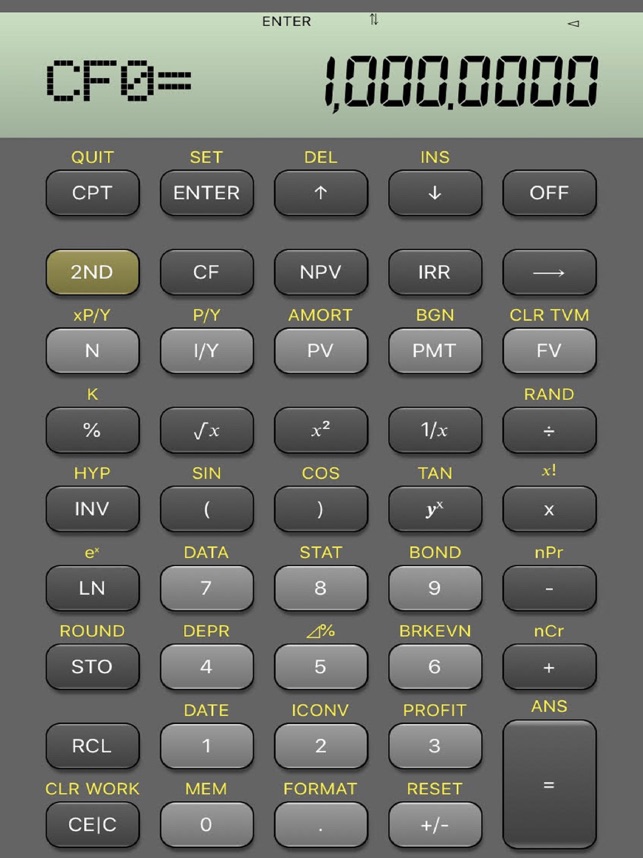Enter digit 7
643x858 pixels.
tap(206, 588)
